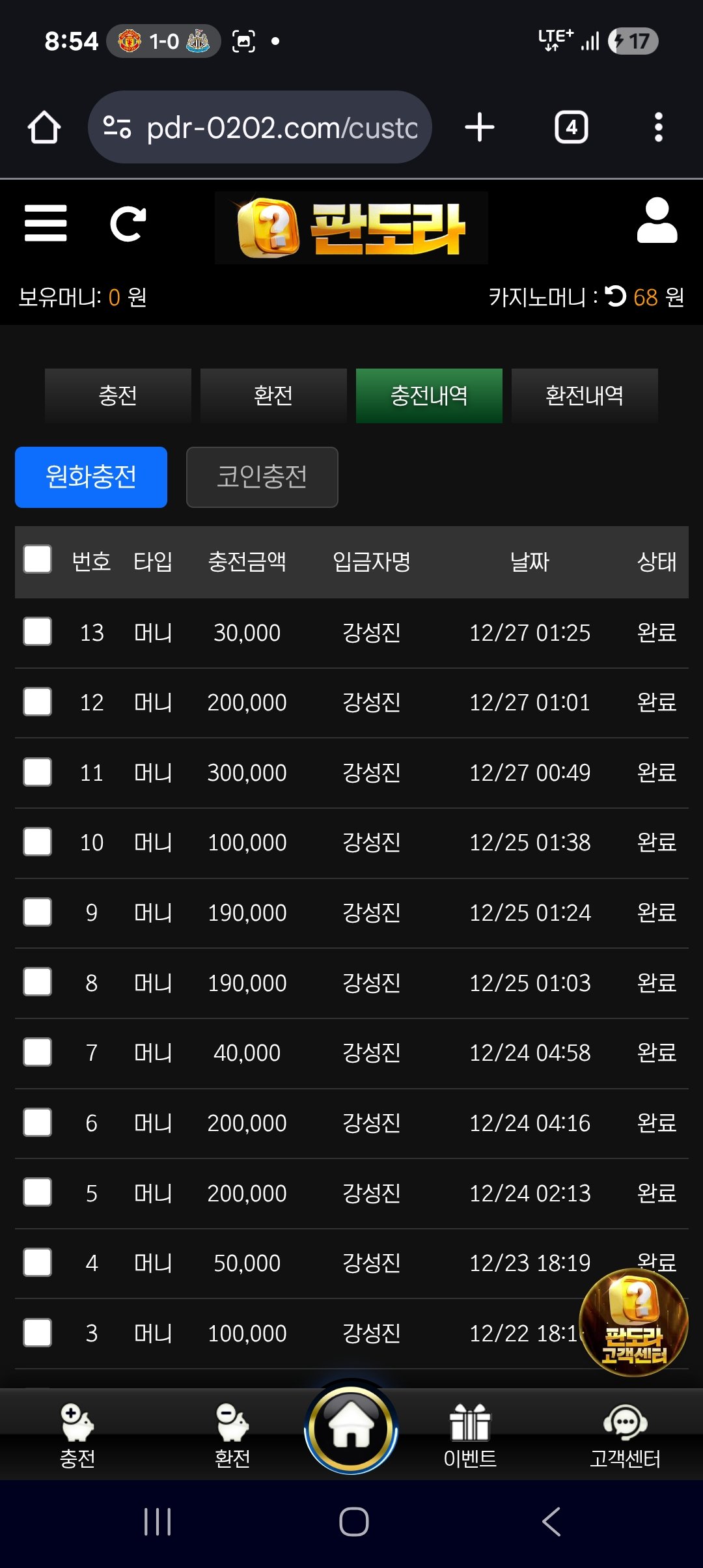The height and width of the screenshot is (1568, 703).
Task: Open 고객센터 in the bottom bar
Action: point(625,1435)
